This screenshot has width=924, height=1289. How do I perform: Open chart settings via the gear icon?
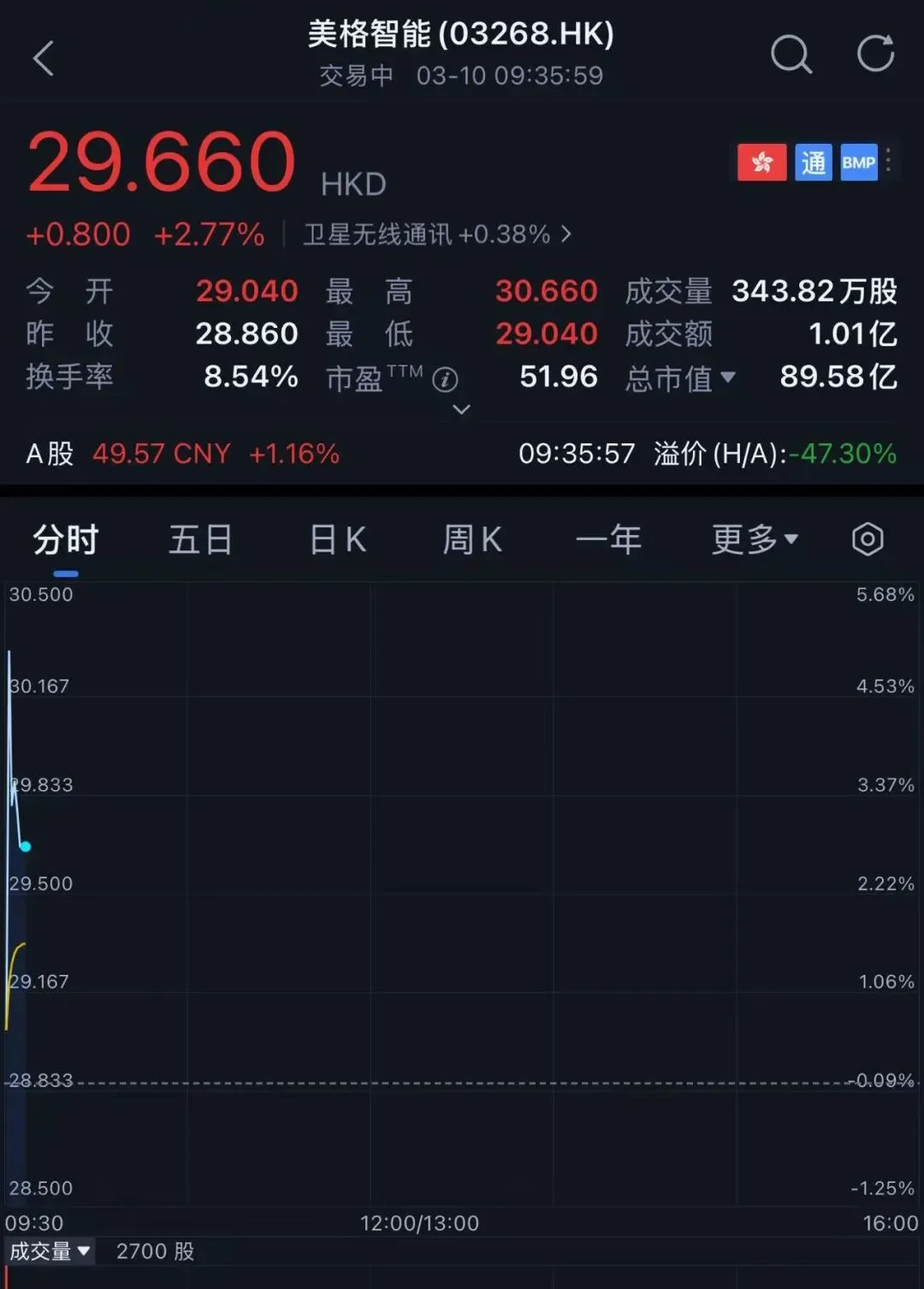coord(868,539)
